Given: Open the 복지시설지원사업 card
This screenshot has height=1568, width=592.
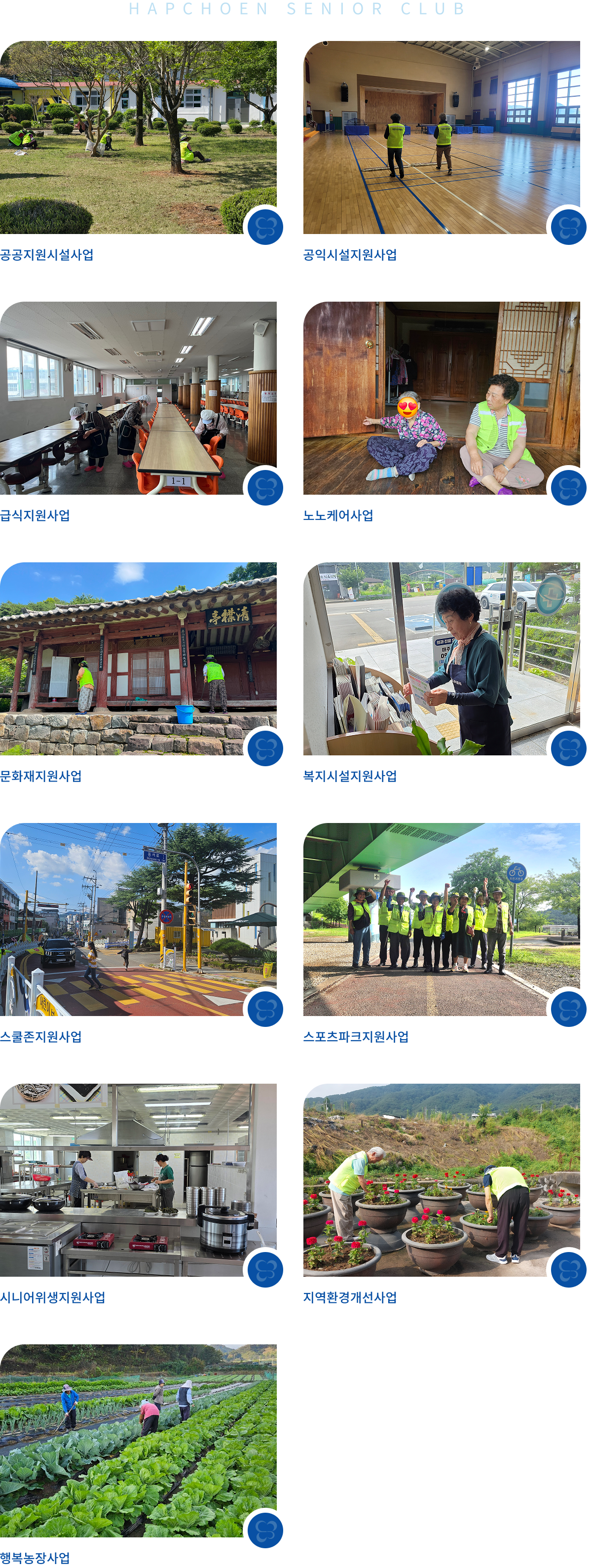Looking at the screenshot, I should click(441, 659).
